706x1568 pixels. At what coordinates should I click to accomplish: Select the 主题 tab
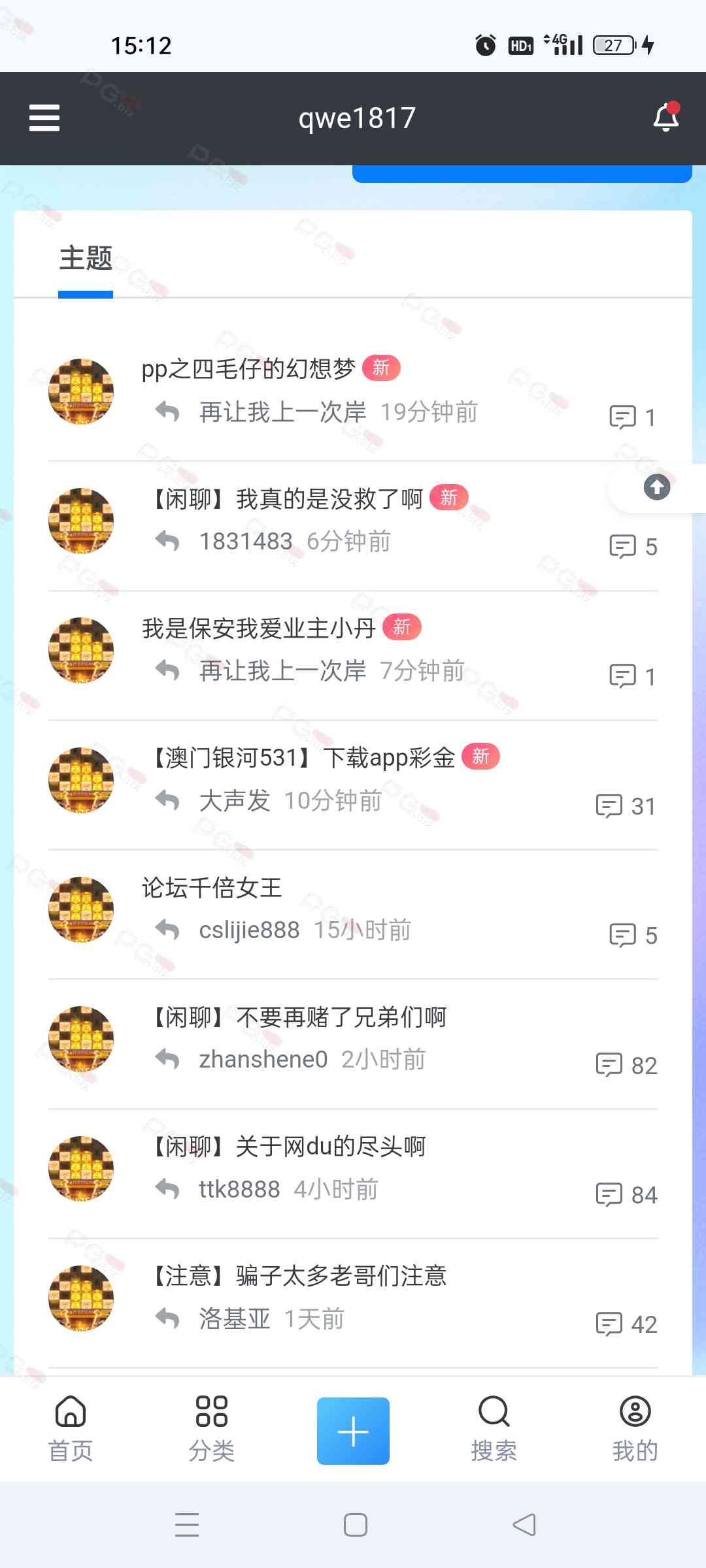(86, 259)
